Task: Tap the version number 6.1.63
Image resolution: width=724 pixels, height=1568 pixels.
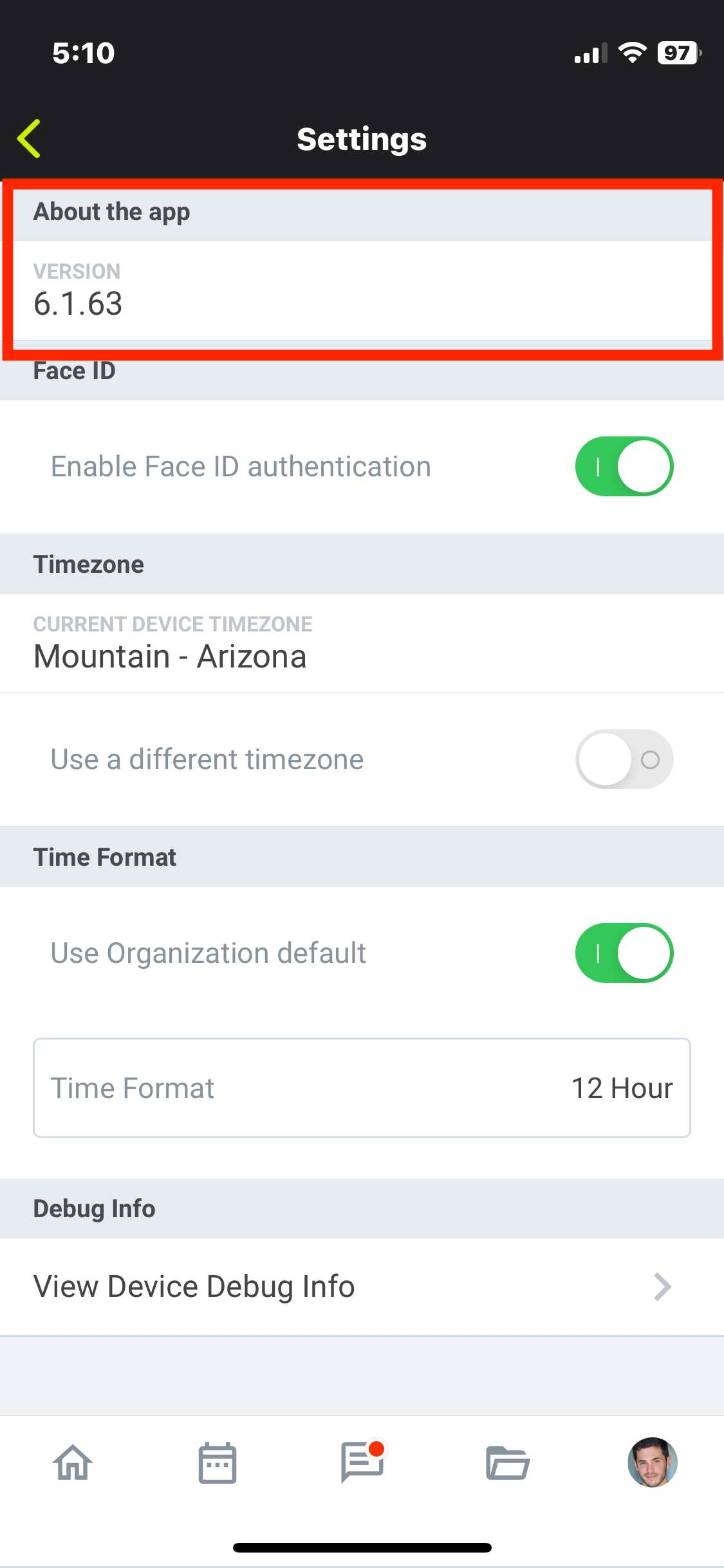Action: tap(78, 304)
